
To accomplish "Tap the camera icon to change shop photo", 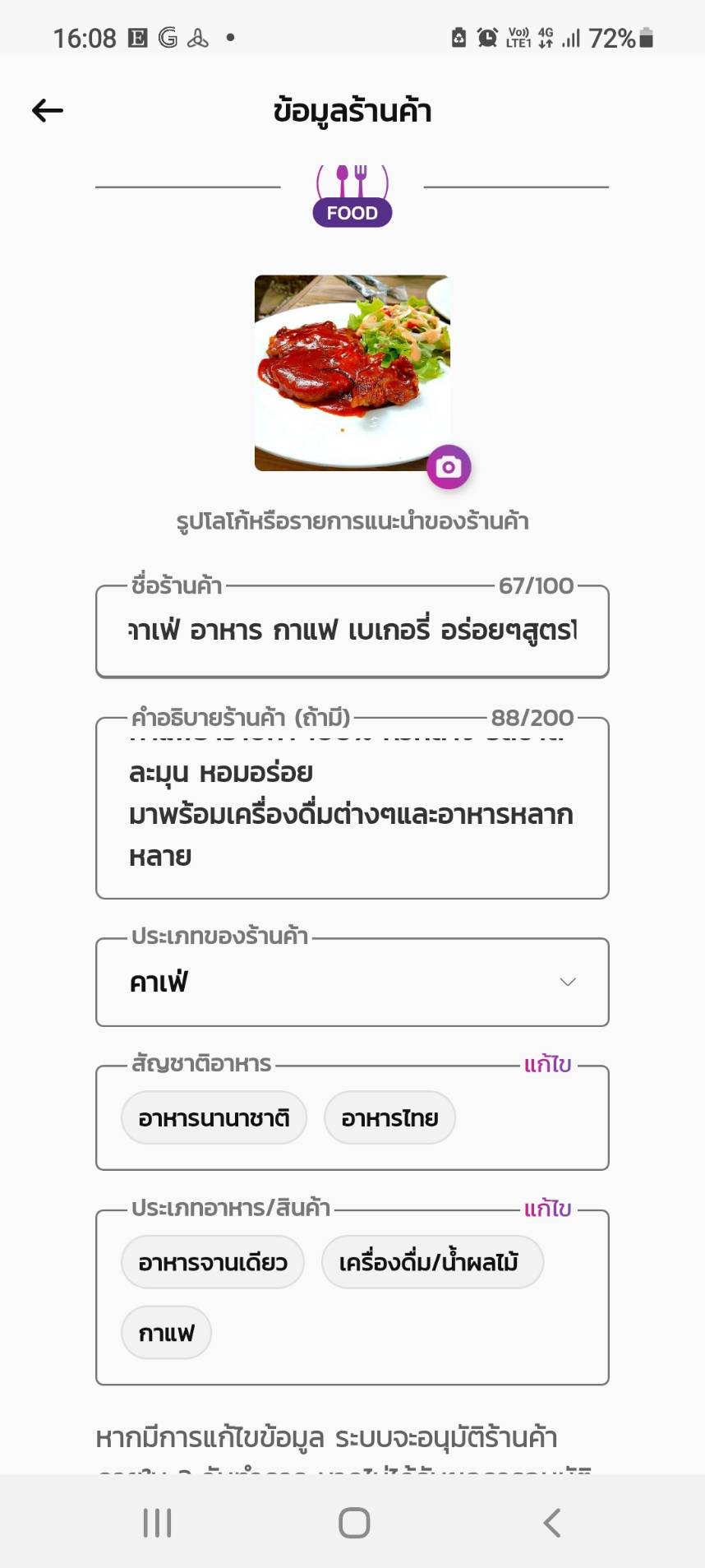I will pos(449,467).
